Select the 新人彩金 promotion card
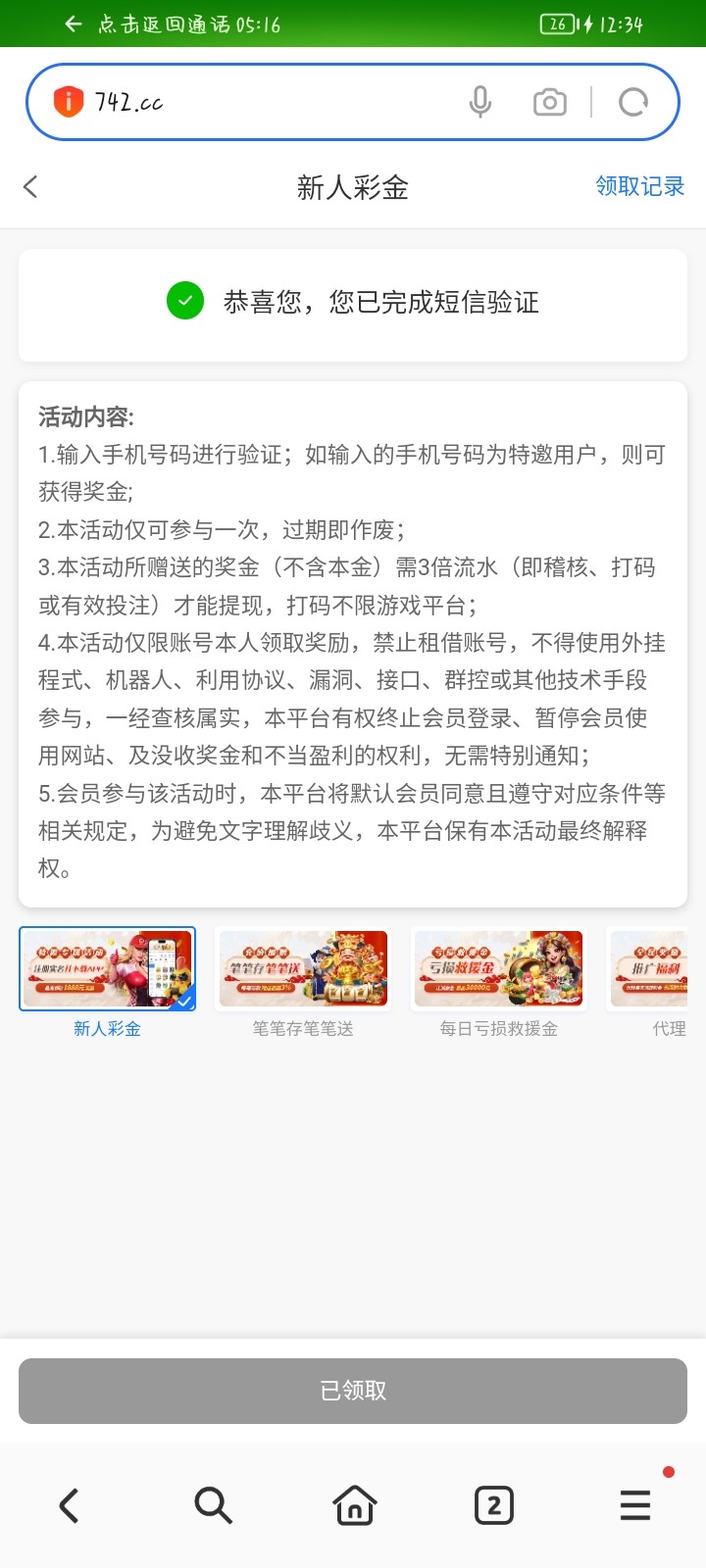This screenshot has width=706, height=1568. coord(108,968)
